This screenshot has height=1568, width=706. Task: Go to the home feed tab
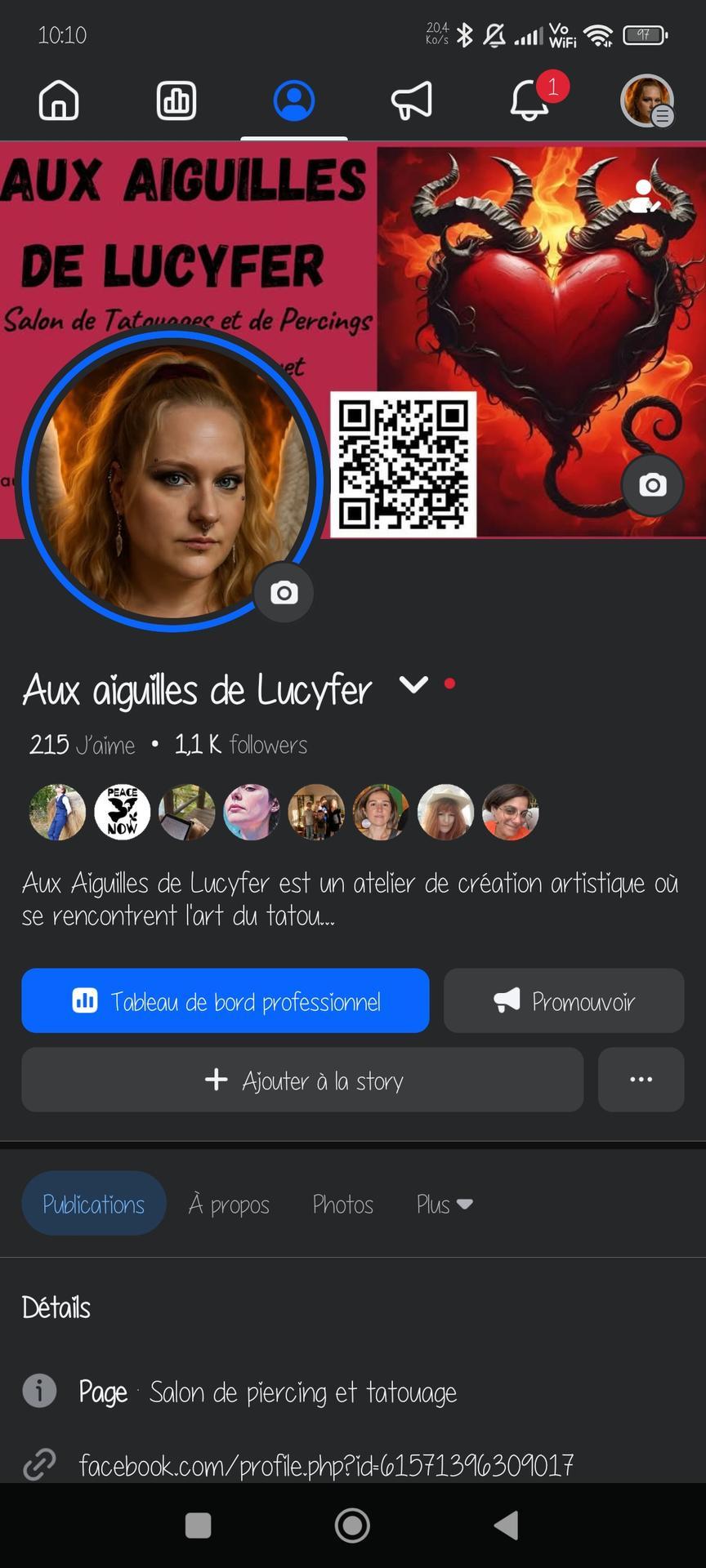(x=59, y=101)
